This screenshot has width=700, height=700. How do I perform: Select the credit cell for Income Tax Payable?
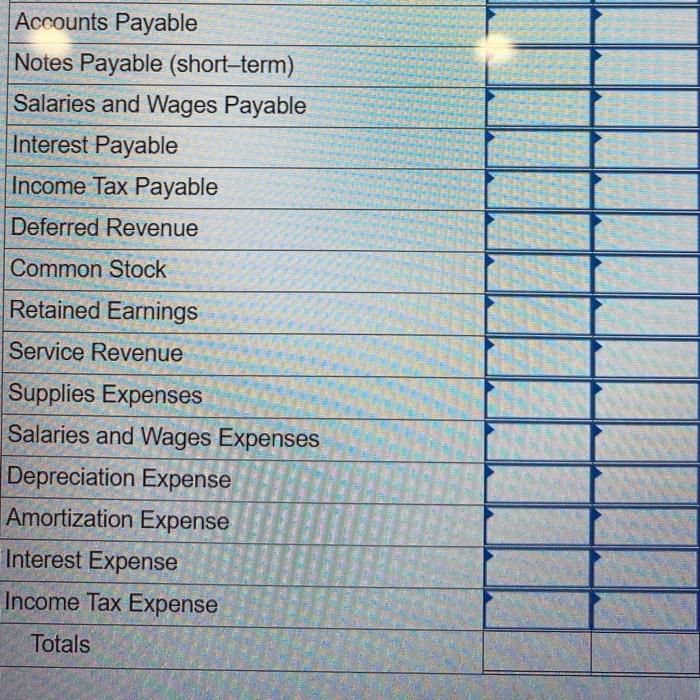click(x=645, y=189)
